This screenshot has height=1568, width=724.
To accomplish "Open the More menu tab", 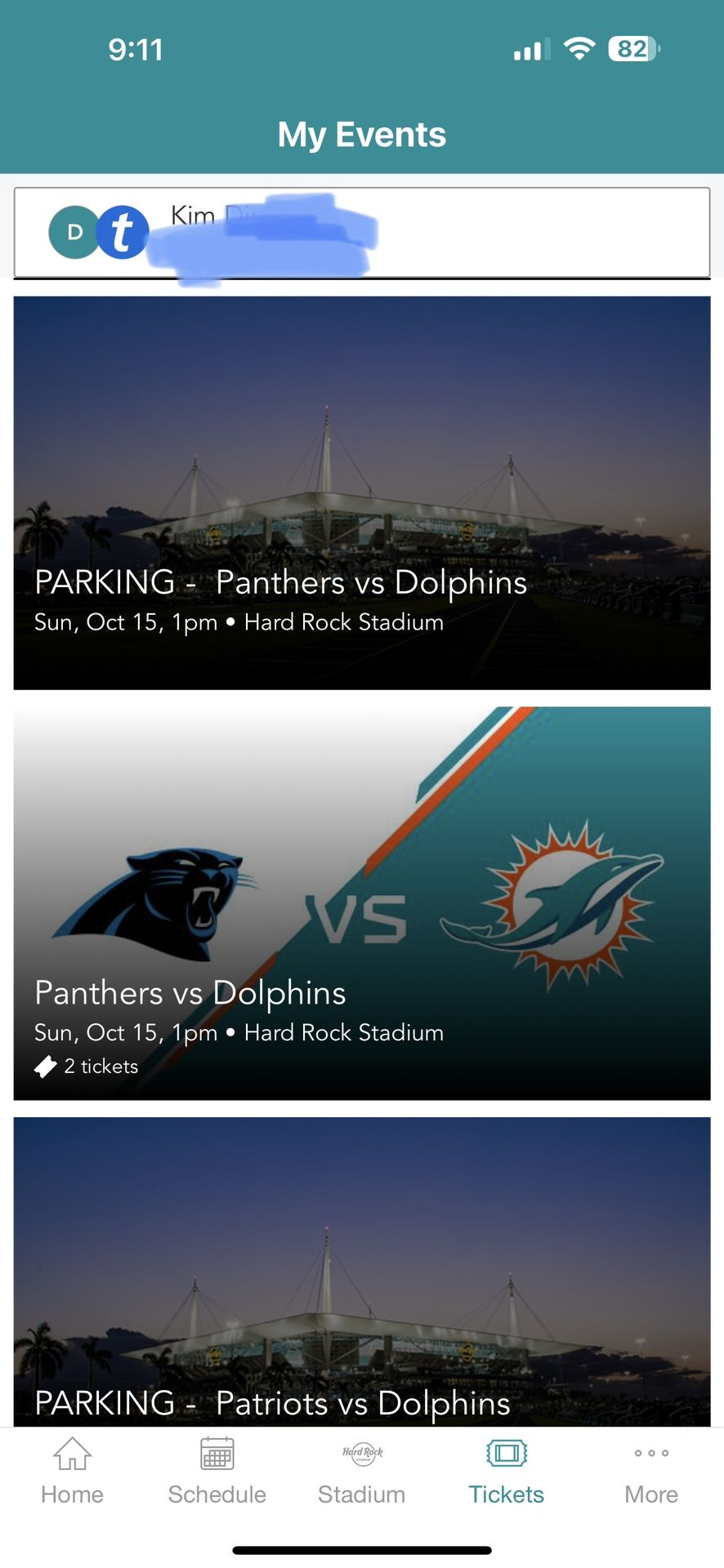I will click(651, 1472).
